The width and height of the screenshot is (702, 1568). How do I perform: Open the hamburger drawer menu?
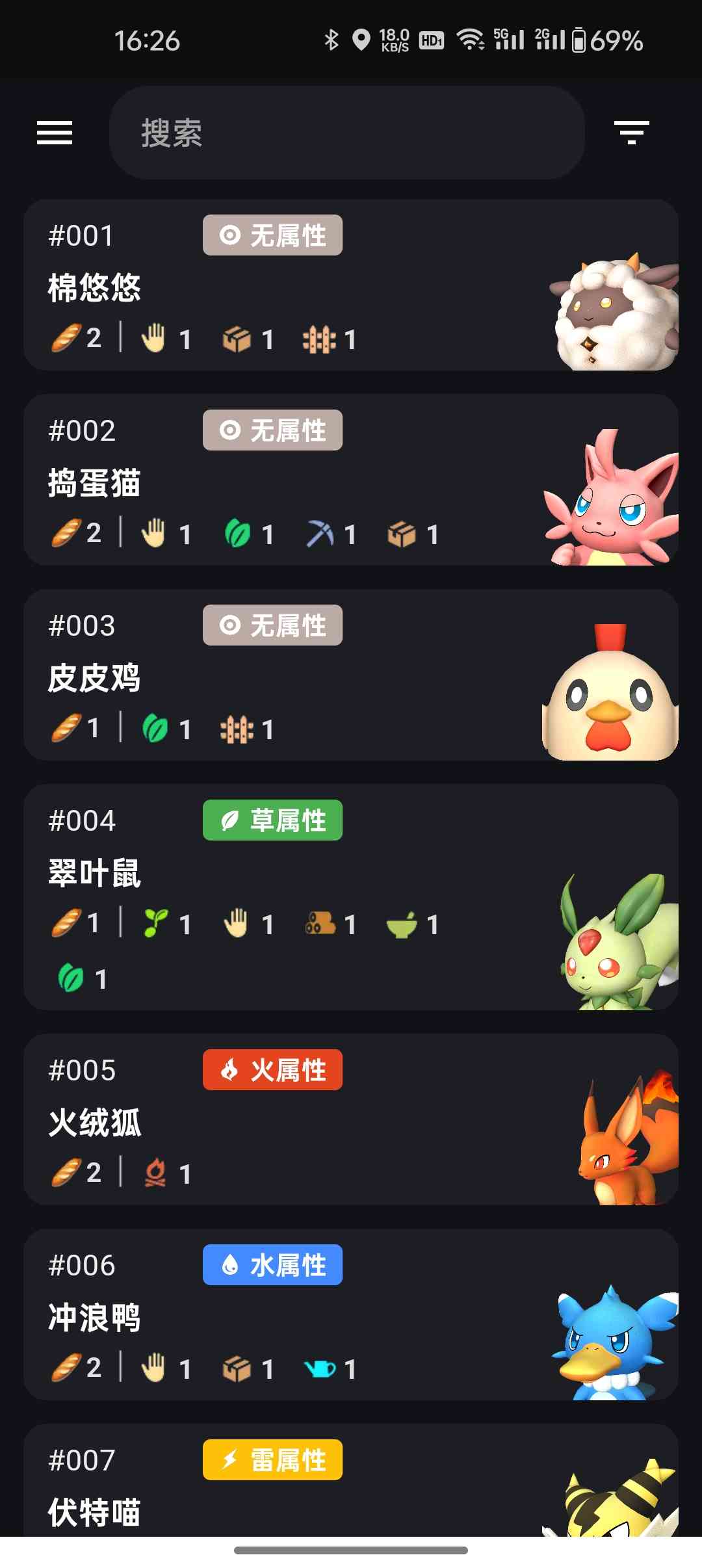[55, 133]
